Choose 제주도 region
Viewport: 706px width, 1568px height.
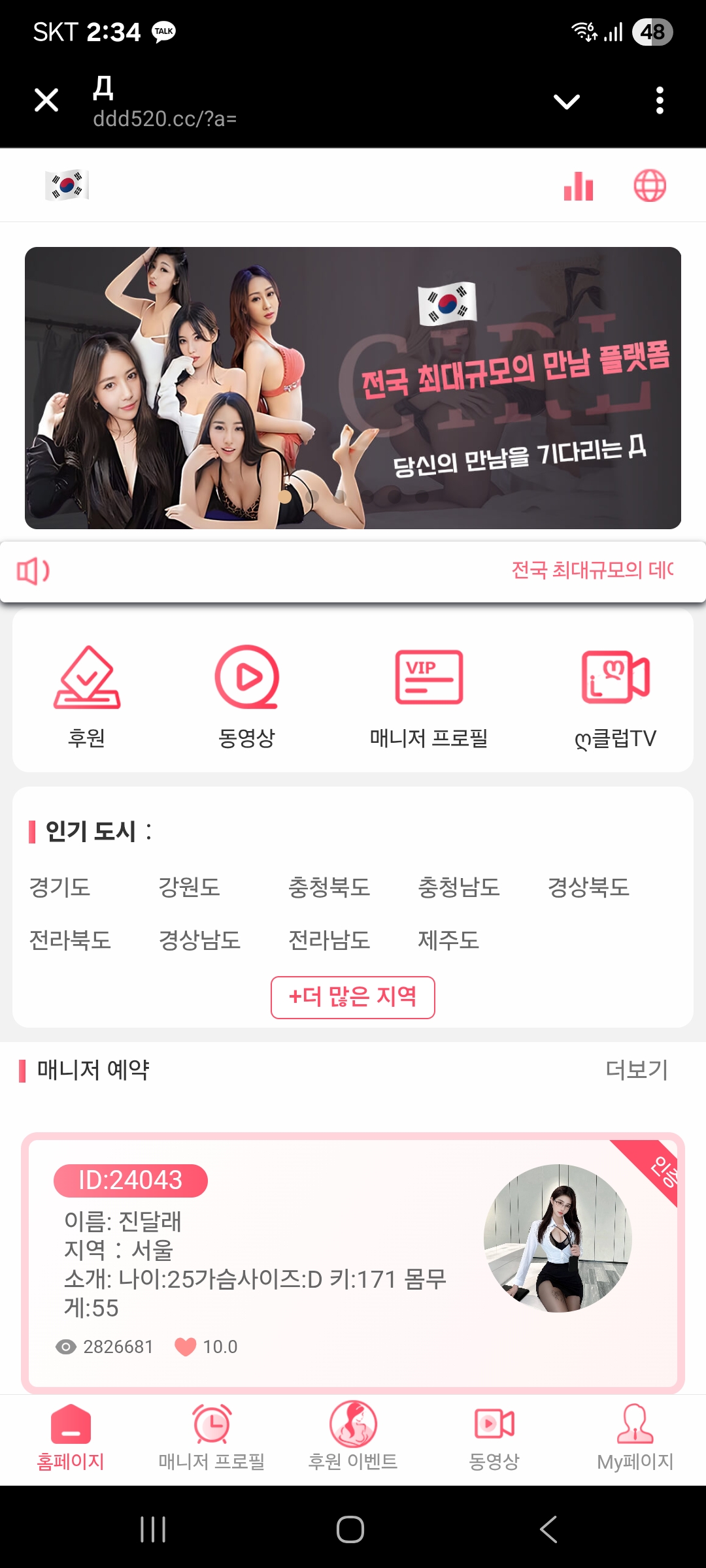pos(448,940)
